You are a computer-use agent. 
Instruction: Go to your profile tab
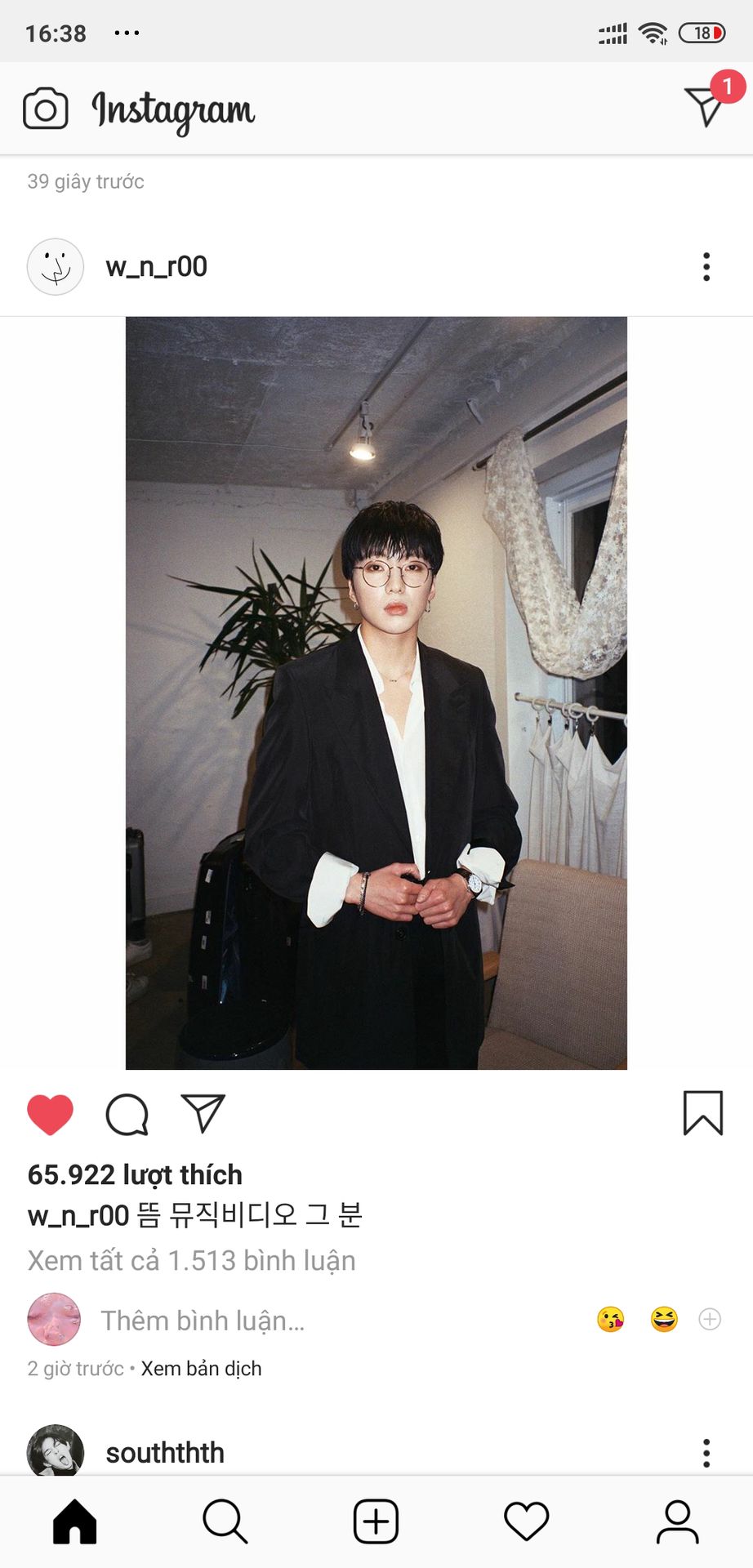point(677,1521)
